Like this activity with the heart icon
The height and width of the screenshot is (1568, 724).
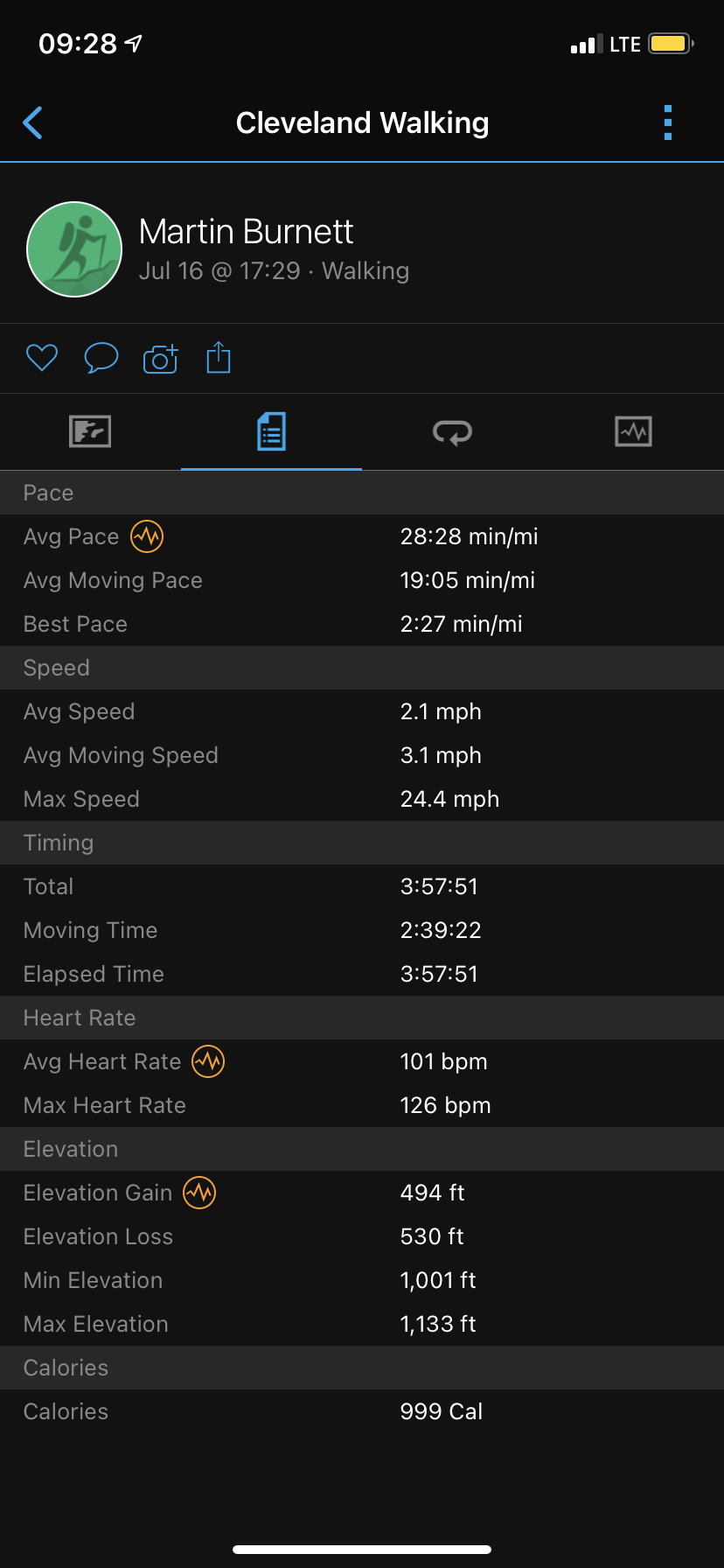42,358
